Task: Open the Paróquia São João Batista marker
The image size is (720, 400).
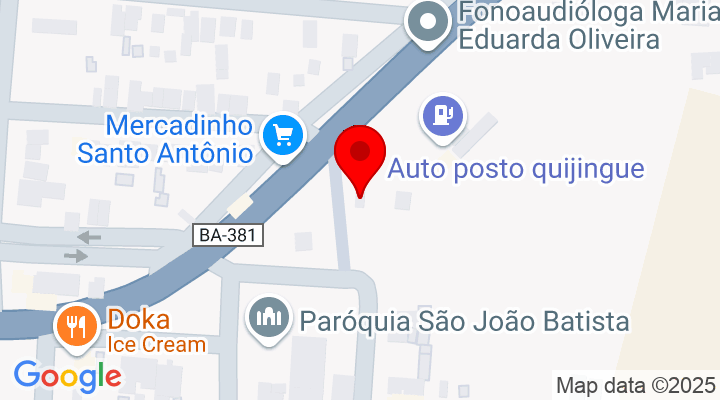Action: point(267,320)
